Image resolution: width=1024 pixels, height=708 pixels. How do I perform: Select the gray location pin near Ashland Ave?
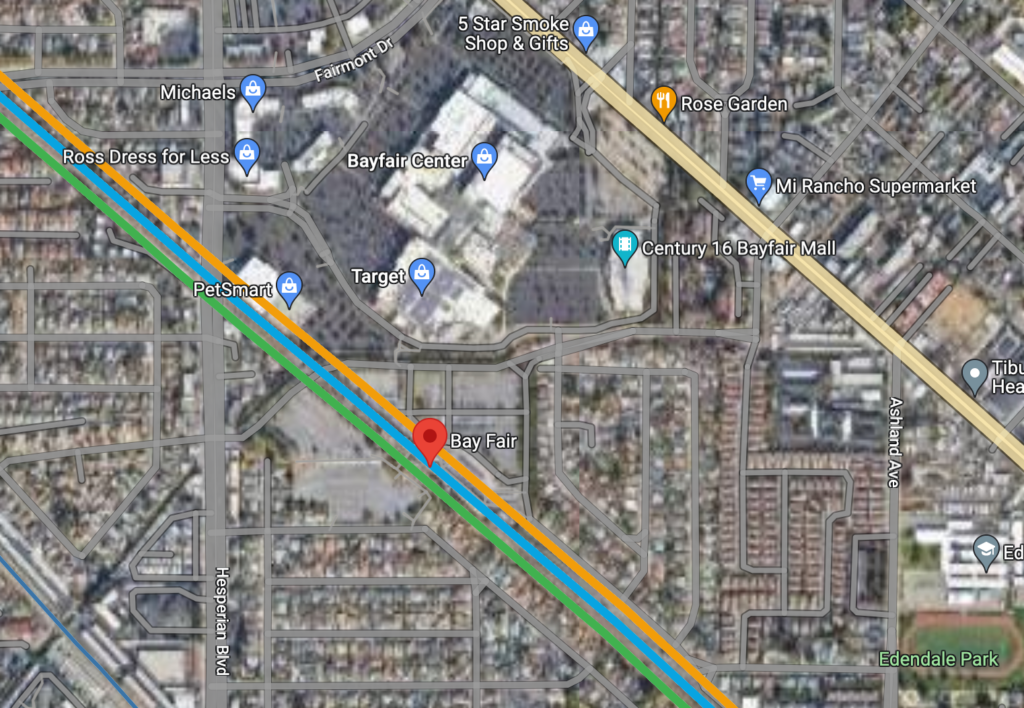[974, 376]
